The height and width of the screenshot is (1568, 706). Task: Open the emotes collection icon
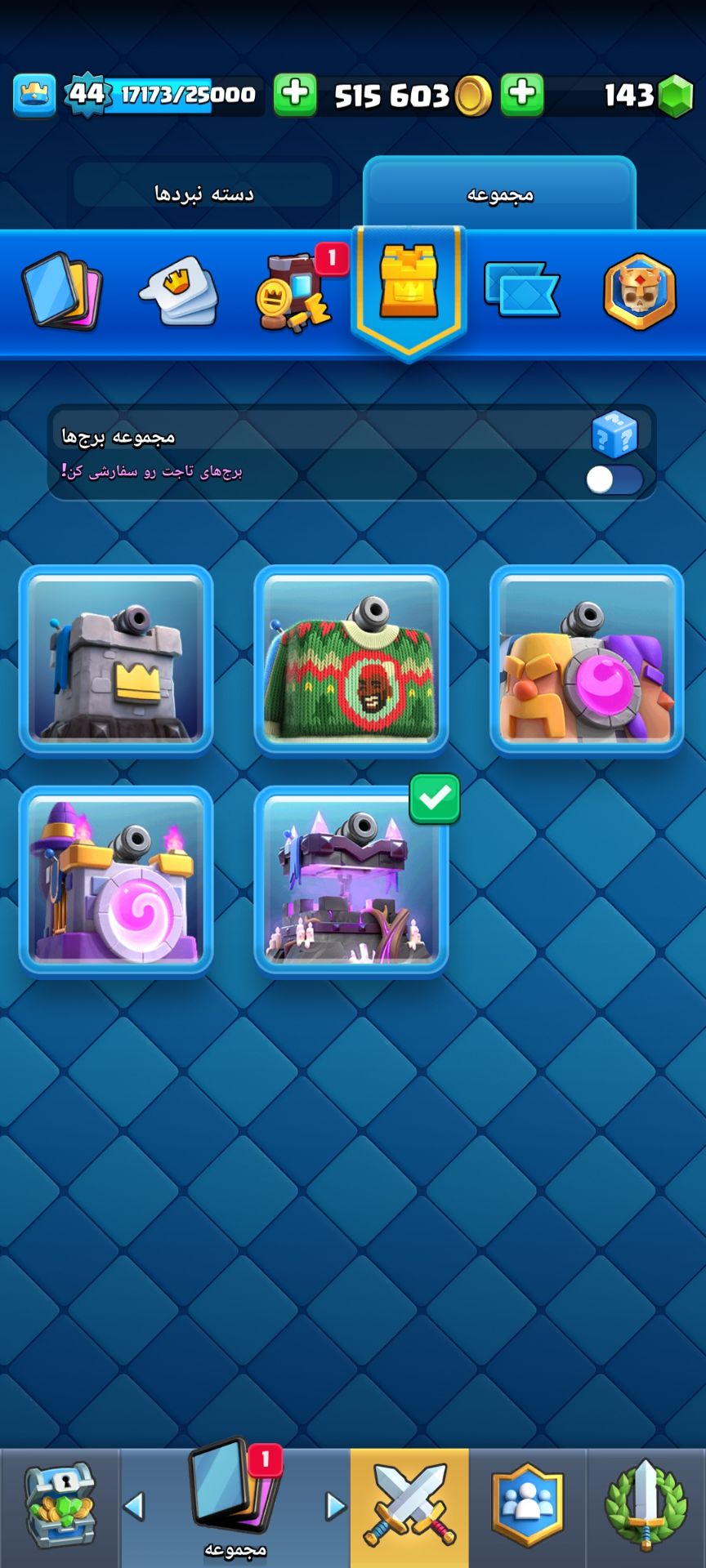178,292
